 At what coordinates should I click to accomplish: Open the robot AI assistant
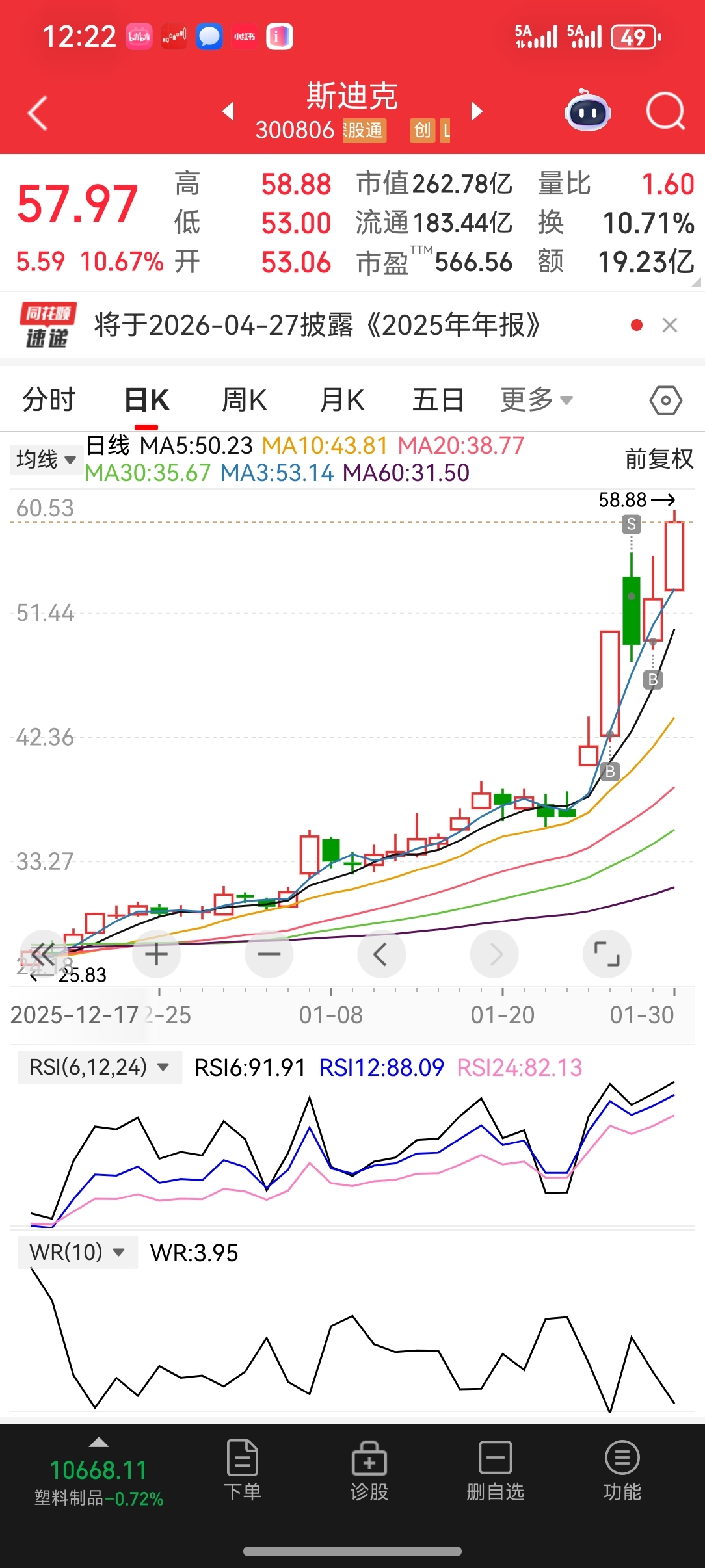[x=588, y=112]
